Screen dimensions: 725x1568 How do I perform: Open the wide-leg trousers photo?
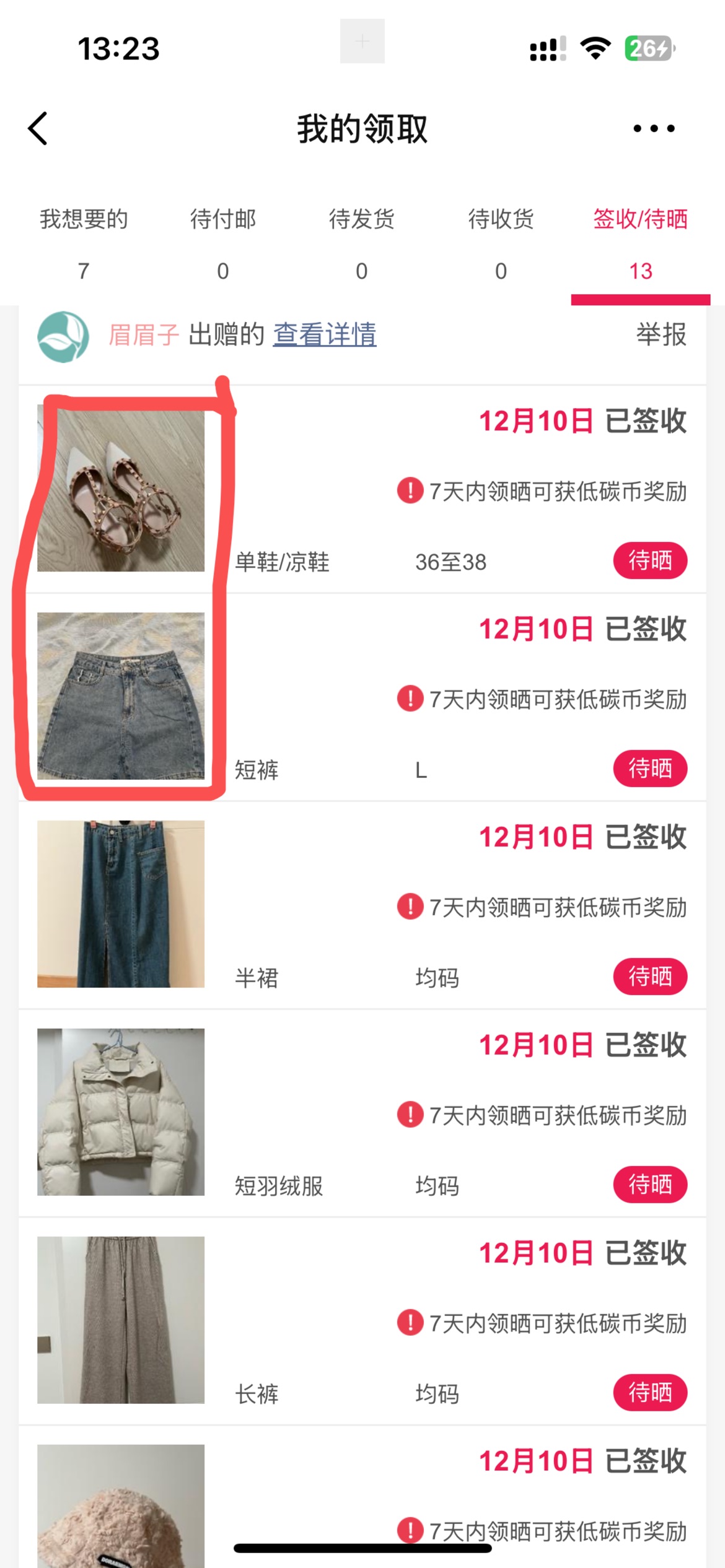[x=121, y=1320]
